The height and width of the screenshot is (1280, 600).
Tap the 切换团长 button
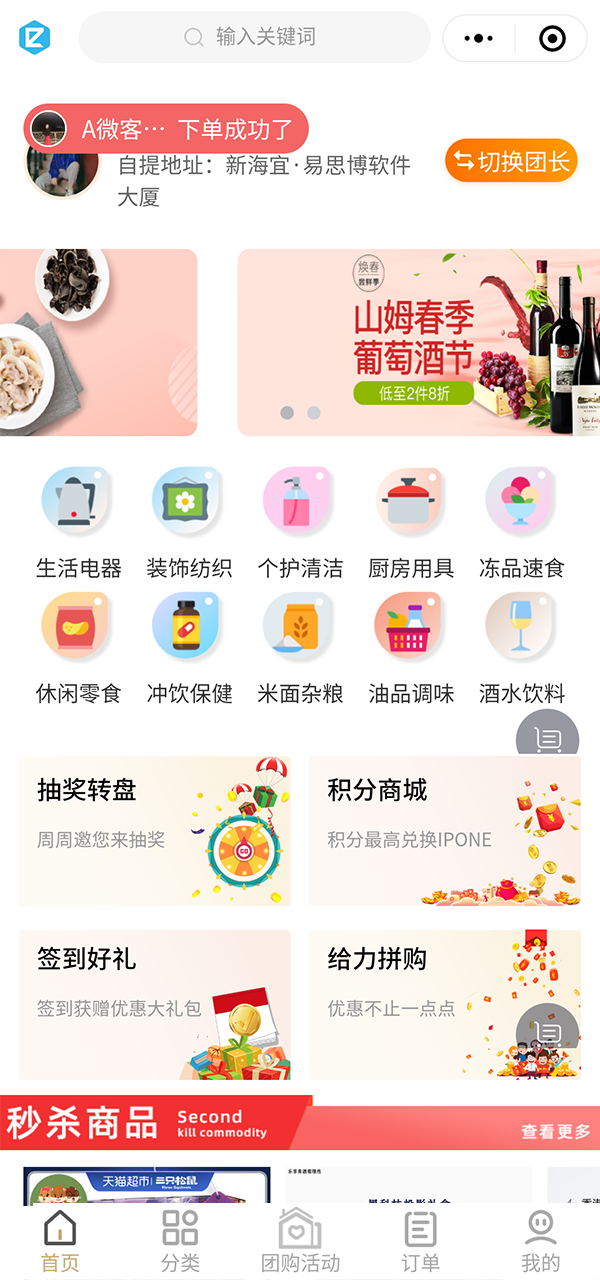coord(511,161)
